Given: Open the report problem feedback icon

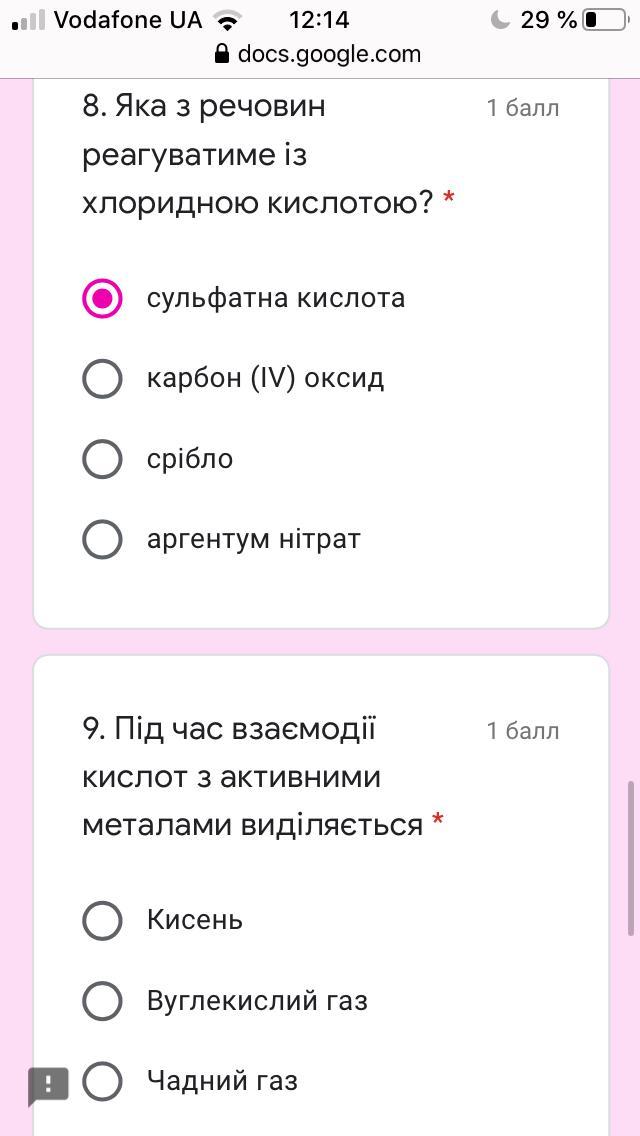Looking at the screenshot, I should (x=48, y=1085).
